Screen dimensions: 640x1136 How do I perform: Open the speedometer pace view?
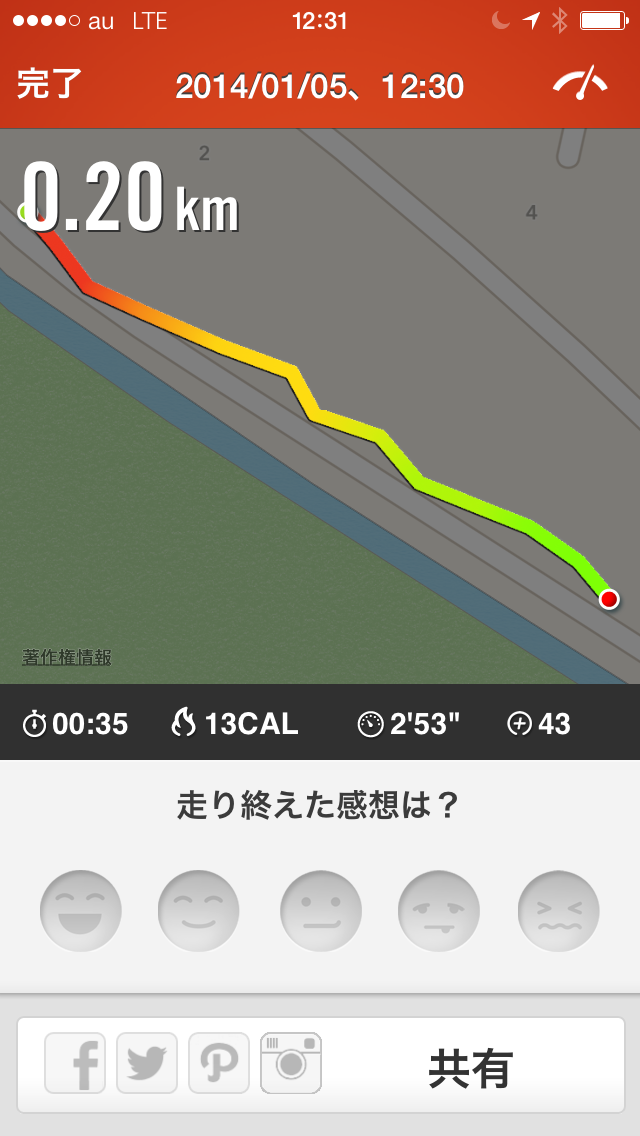click(580, 84)
